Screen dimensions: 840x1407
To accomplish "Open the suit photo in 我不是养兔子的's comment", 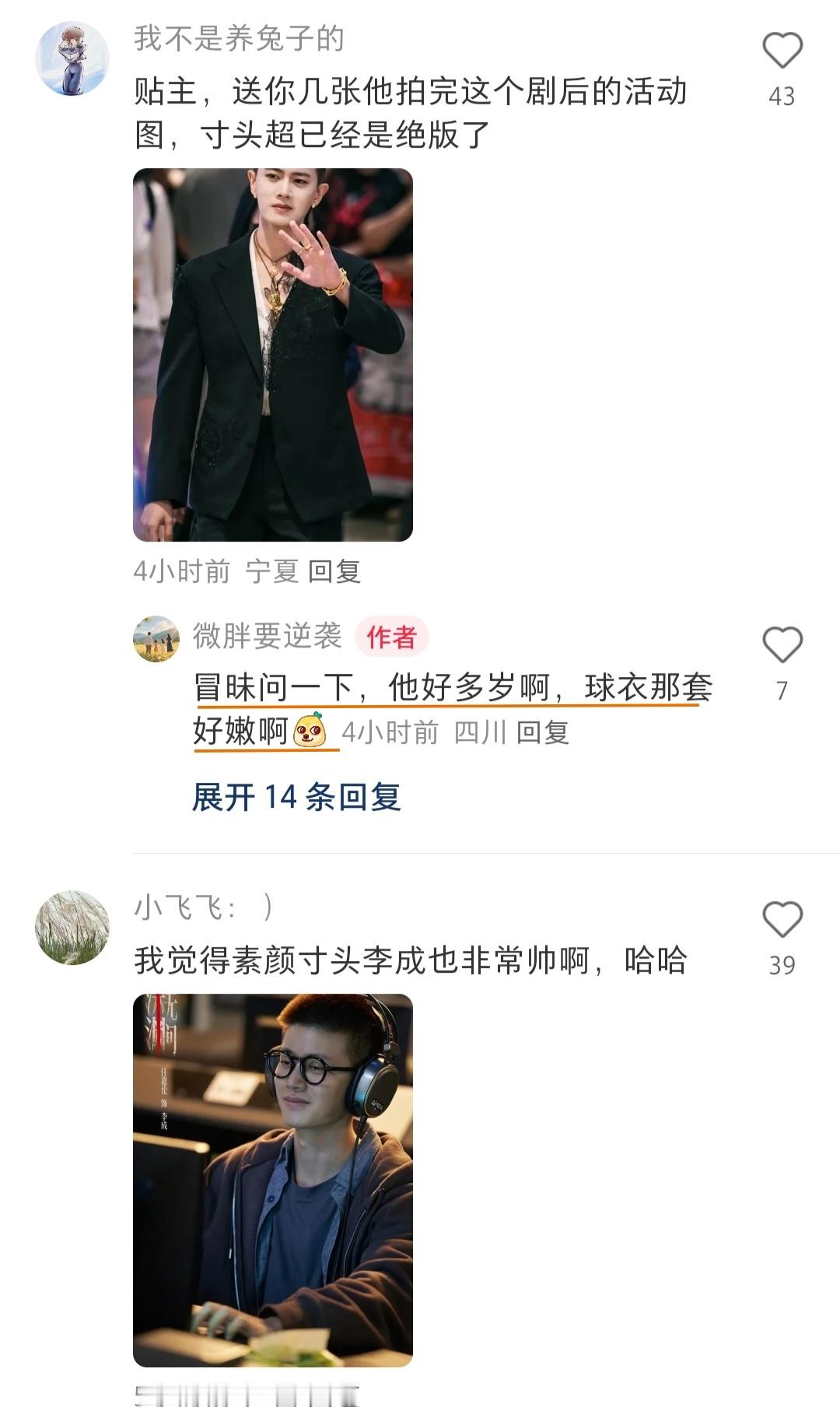I will 273,355.
